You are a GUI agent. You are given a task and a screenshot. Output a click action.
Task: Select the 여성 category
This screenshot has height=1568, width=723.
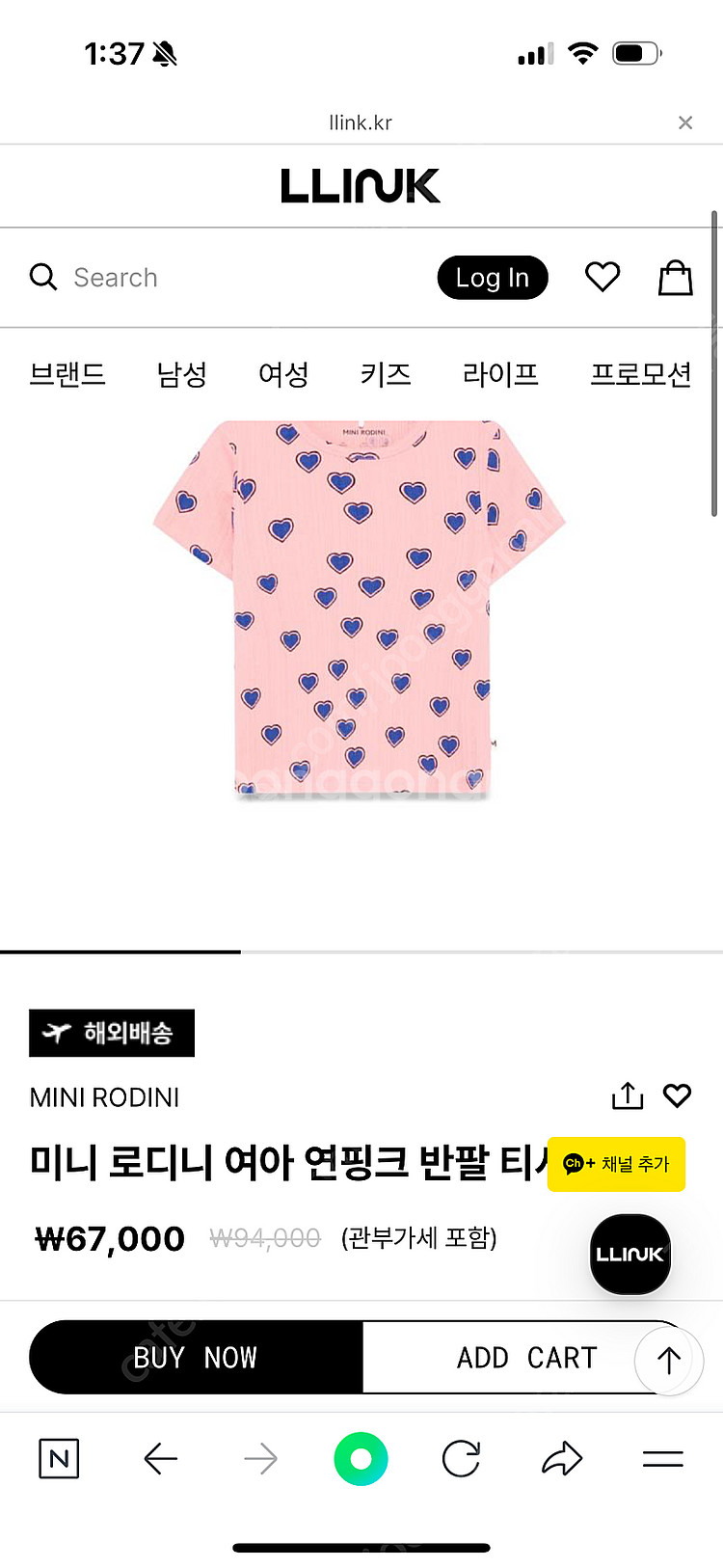click(x=283, y=374)
